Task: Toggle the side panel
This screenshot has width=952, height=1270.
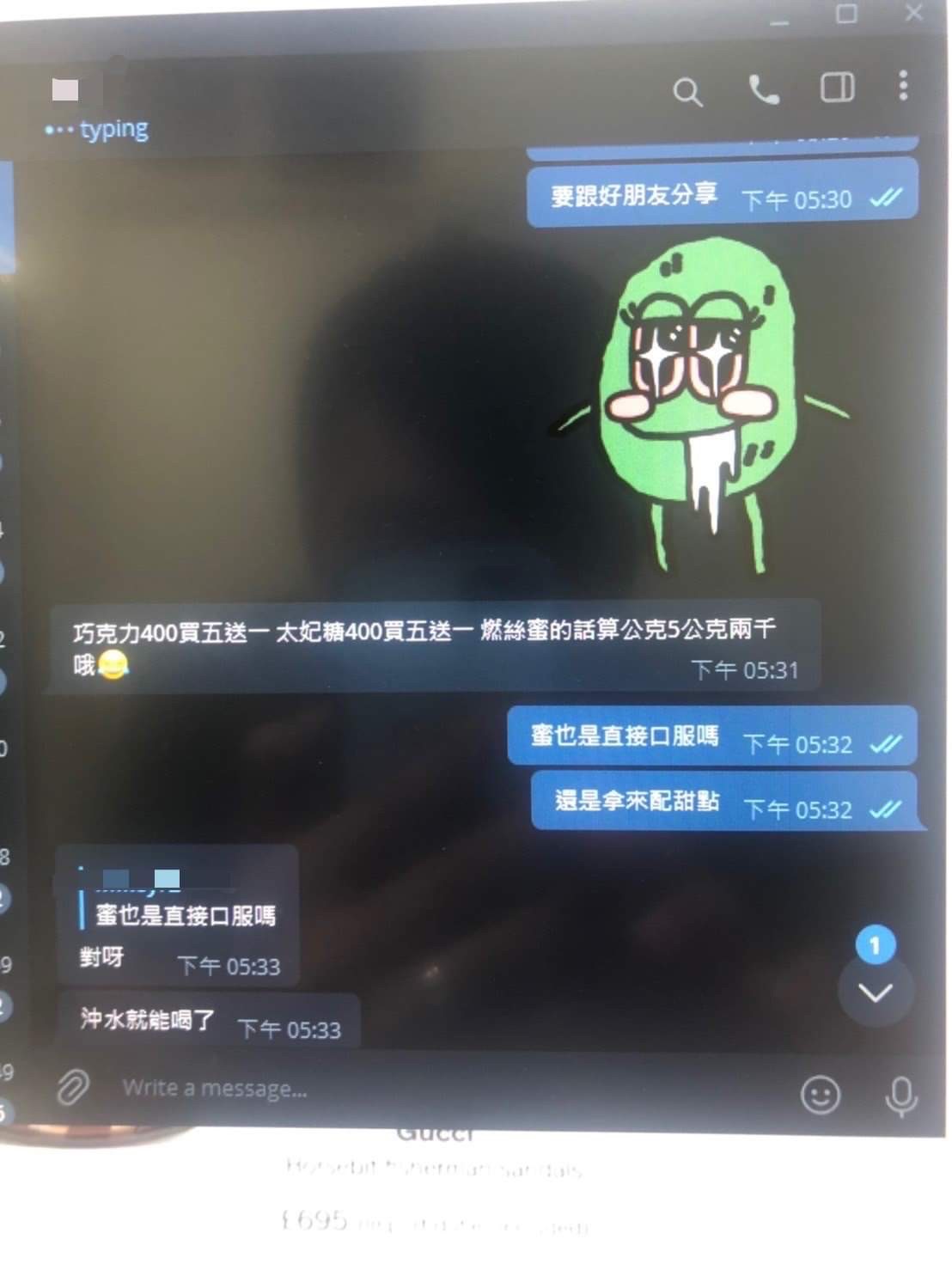Action: pyautogui.click(x=836, y=88)
